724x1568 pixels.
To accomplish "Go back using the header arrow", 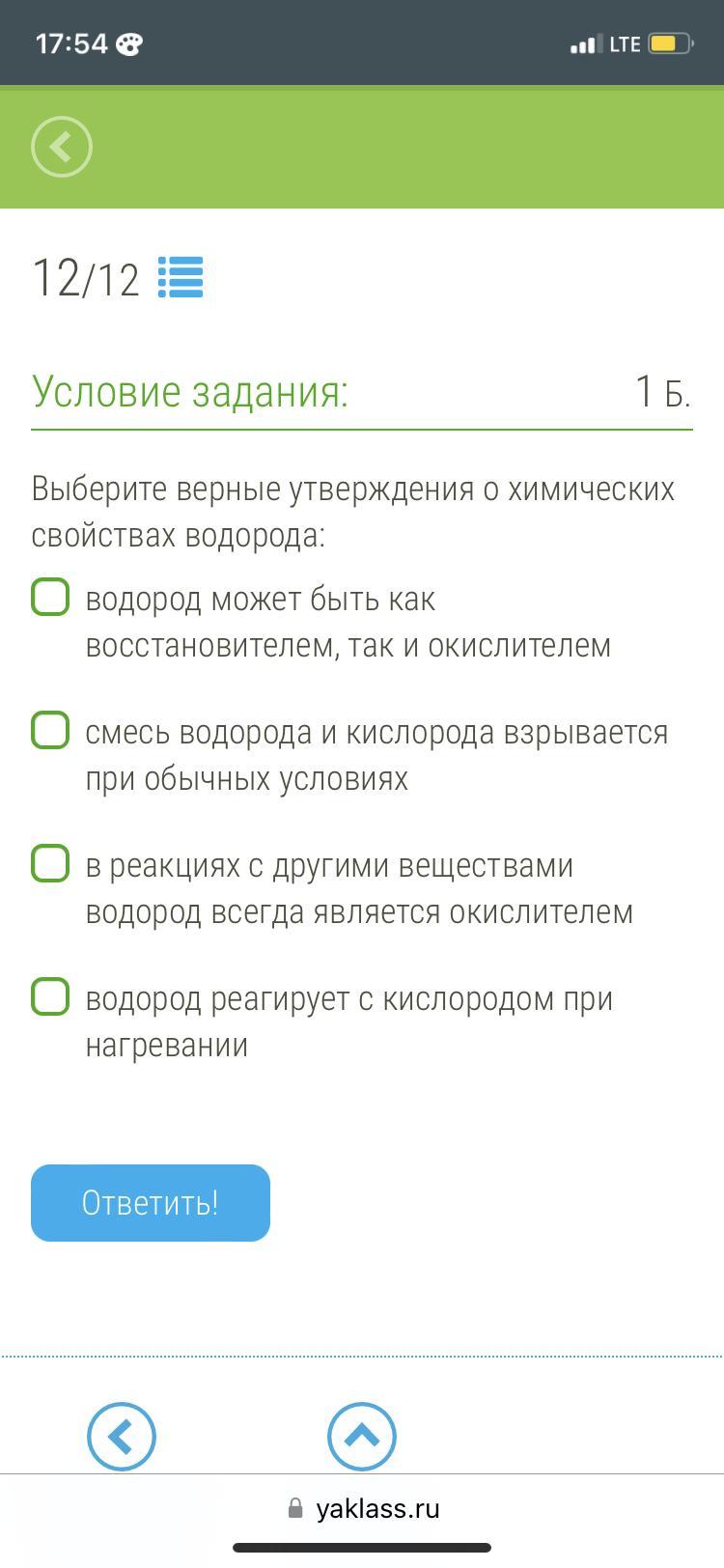I will (x=62, y=148).
